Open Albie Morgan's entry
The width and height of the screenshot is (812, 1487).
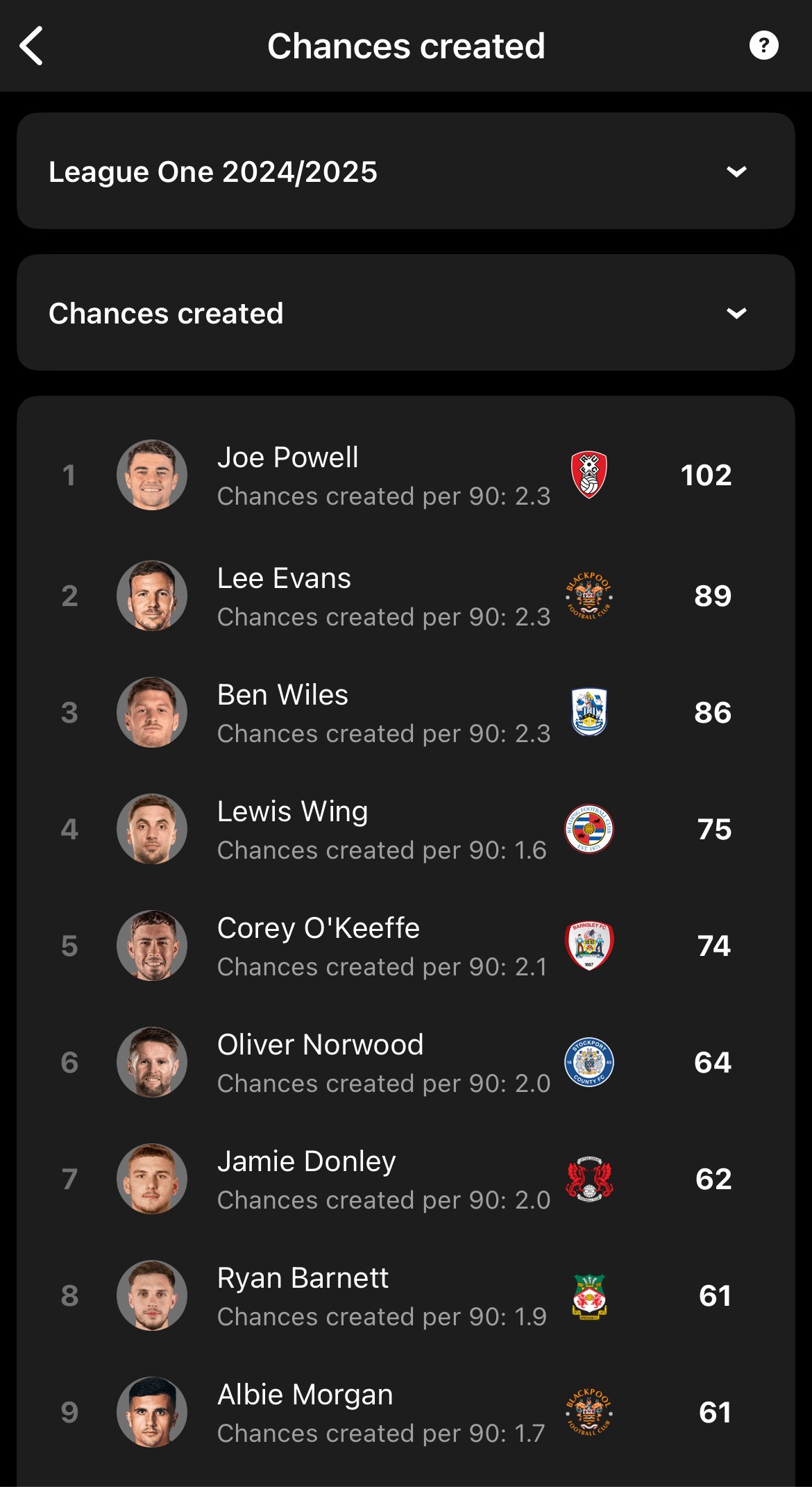tap(406, 1412)
